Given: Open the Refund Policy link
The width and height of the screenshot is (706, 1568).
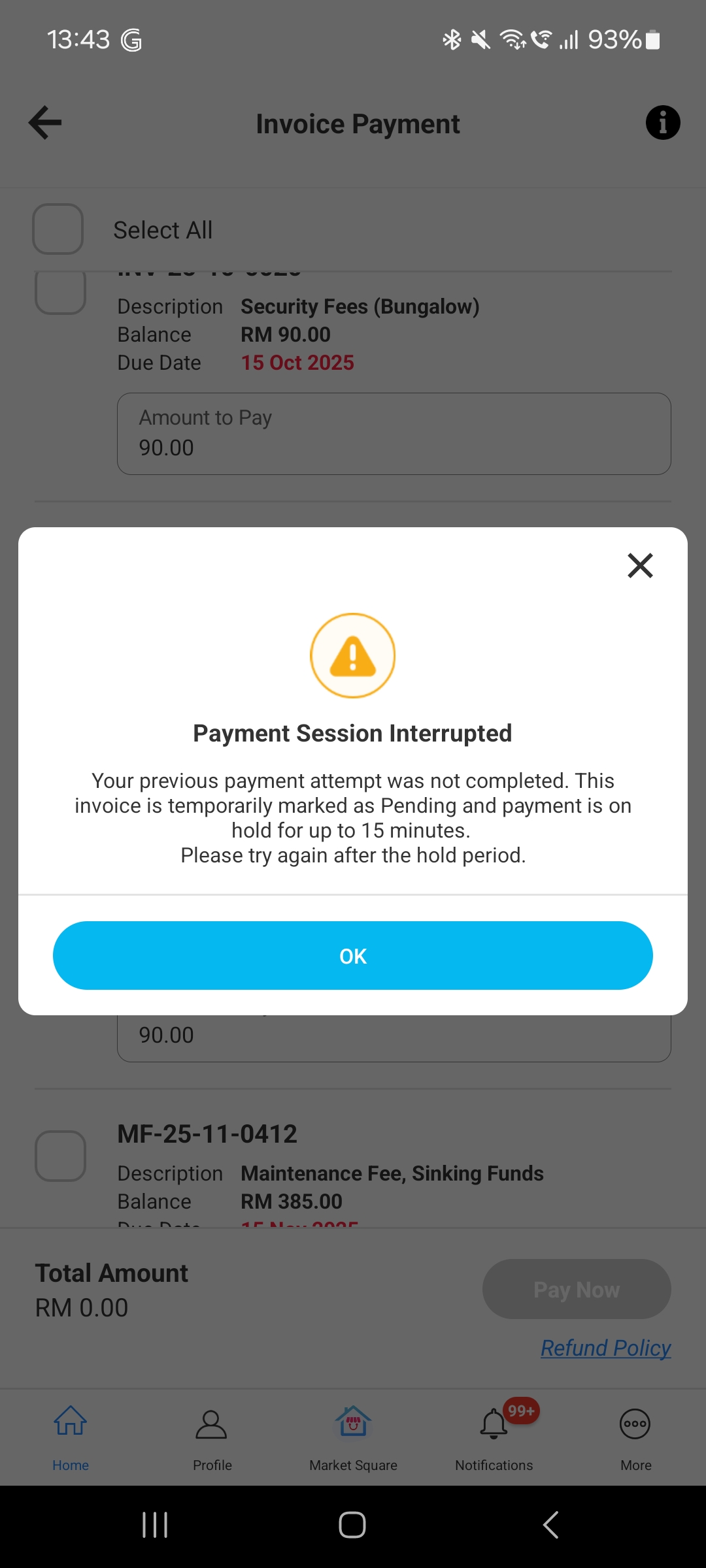Looking at the screenshot, I should pyautogui.click(x=605, y=1348).
